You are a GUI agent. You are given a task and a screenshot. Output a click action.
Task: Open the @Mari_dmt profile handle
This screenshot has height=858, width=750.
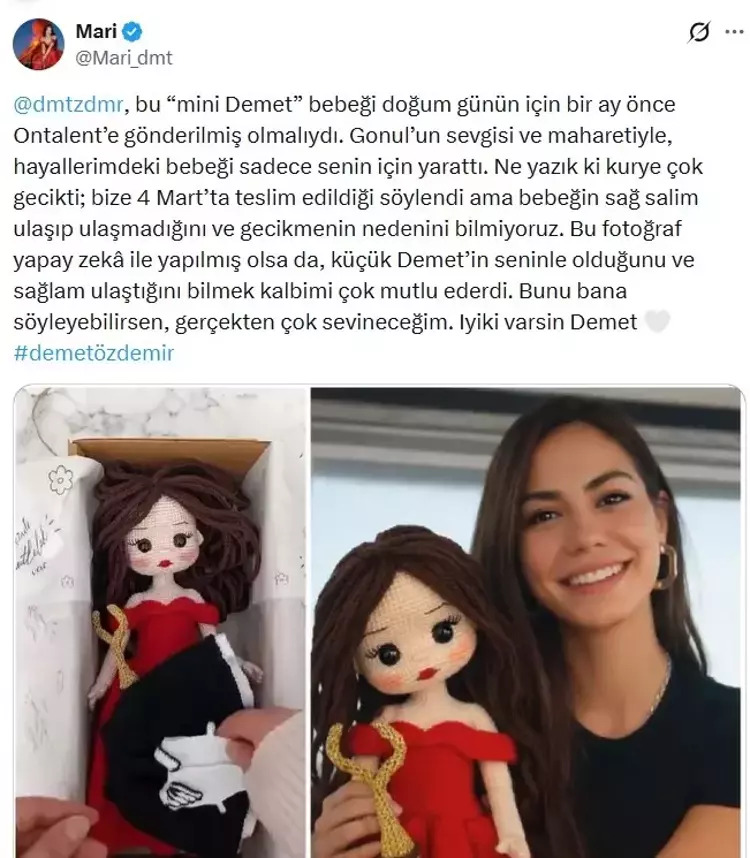coord(124,58)
